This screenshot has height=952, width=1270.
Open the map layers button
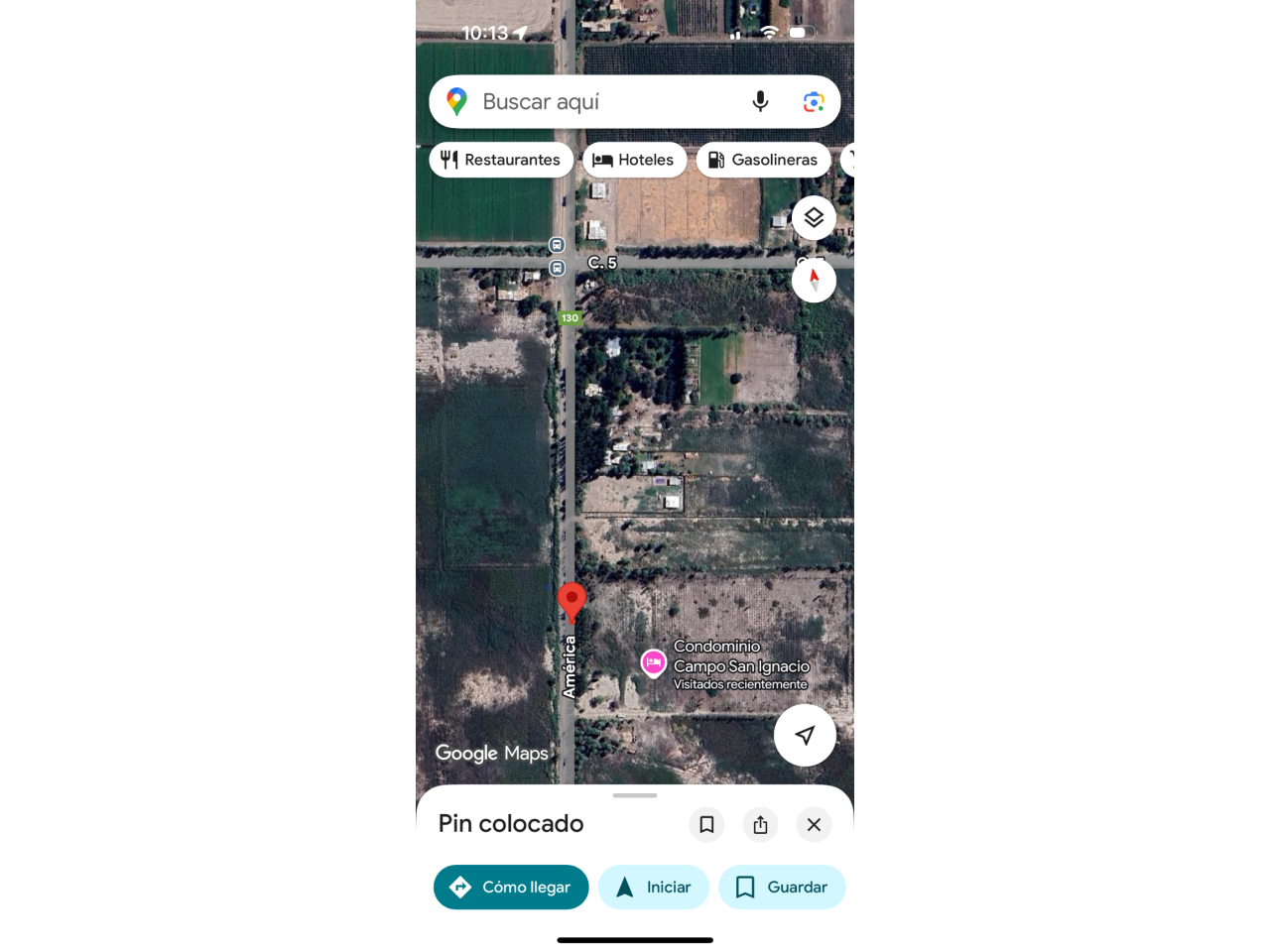(814, 218)
